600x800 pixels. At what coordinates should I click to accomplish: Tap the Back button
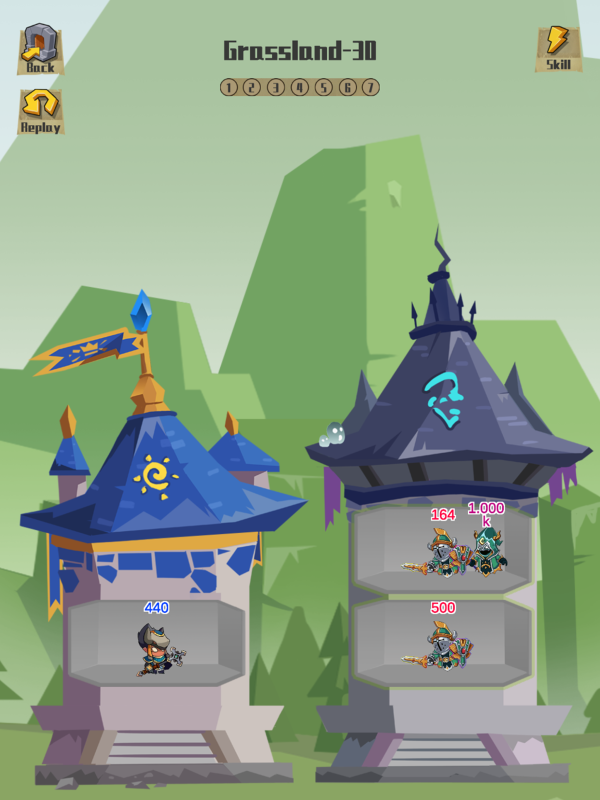pos(40,49)
